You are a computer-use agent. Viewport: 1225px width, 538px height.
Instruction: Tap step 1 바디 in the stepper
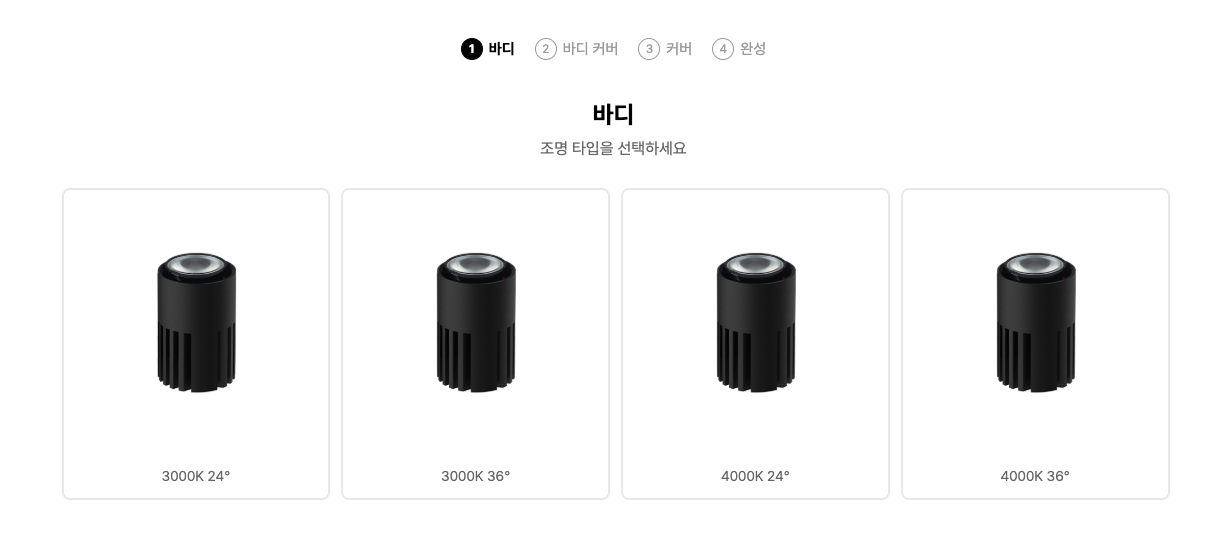tap(488, 49)
